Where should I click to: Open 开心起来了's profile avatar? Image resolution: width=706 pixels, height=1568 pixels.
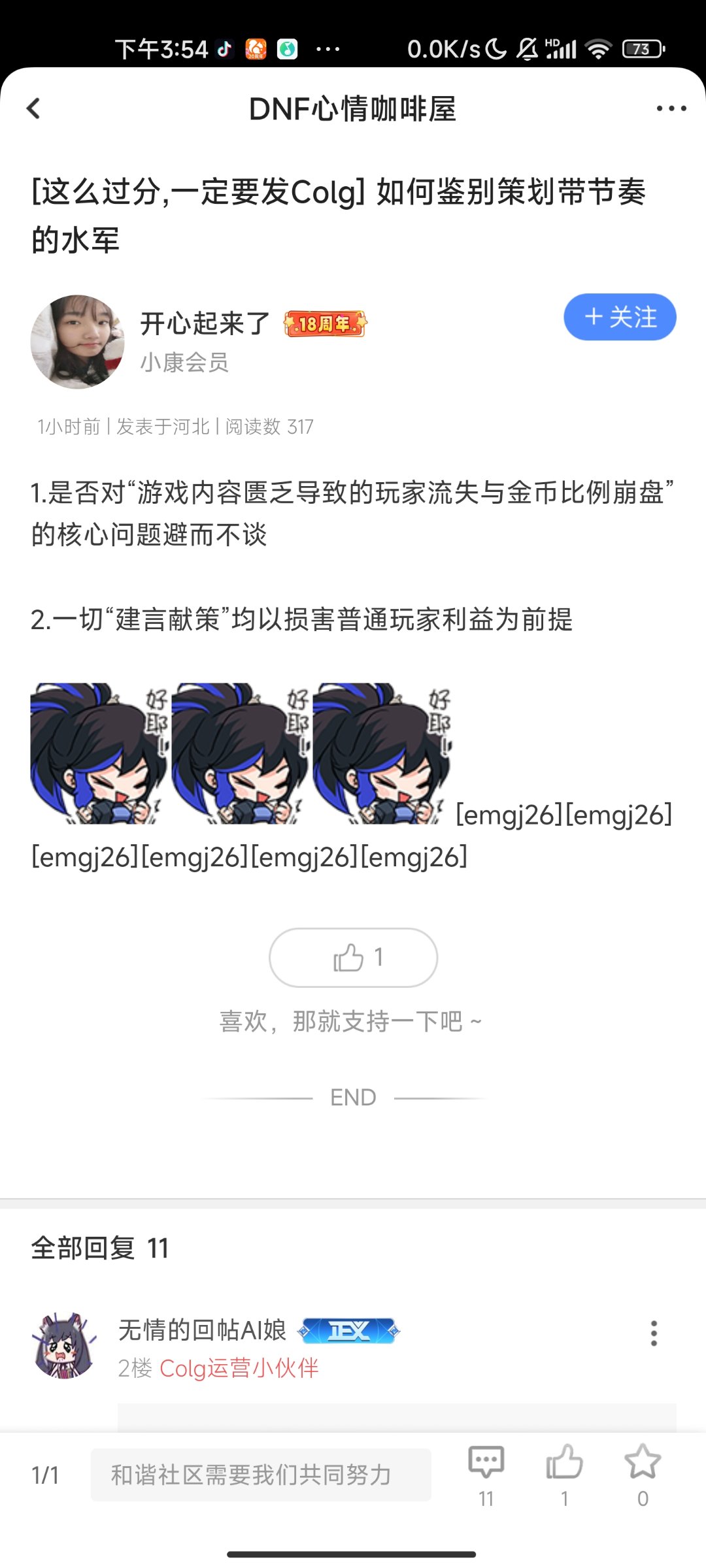click(x=78, y=342)
